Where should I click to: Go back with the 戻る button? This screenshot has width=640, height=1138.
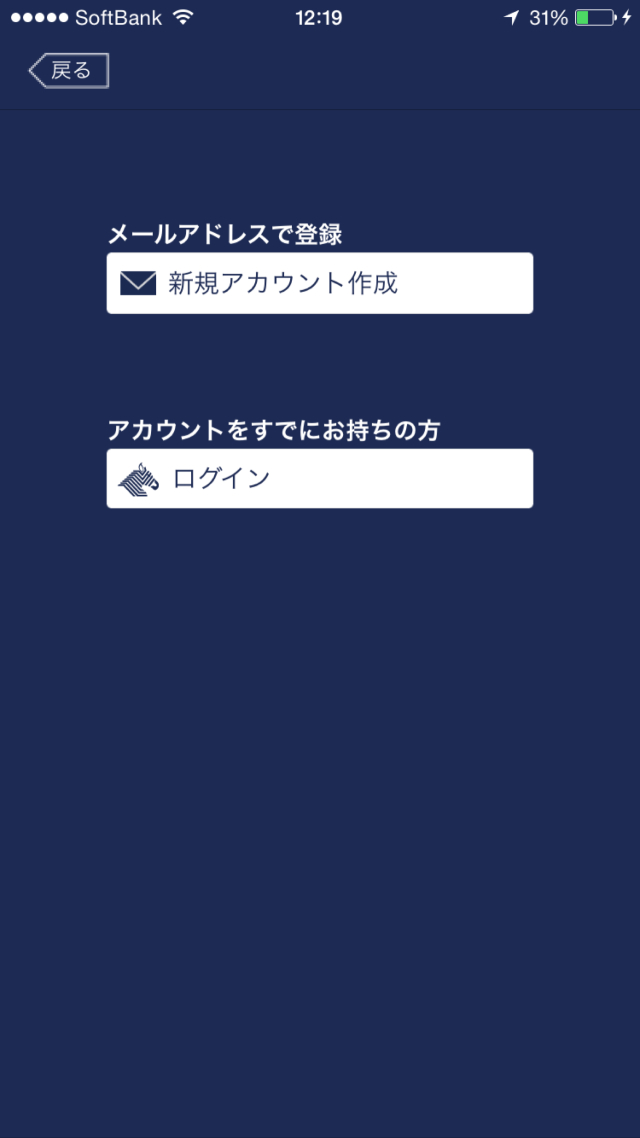pos(69,71)
